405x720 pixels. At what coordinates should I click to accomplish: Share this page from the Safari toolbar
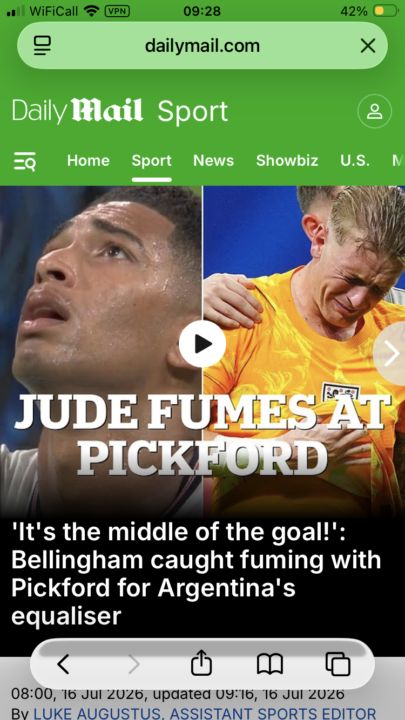(x=201, y=664)
